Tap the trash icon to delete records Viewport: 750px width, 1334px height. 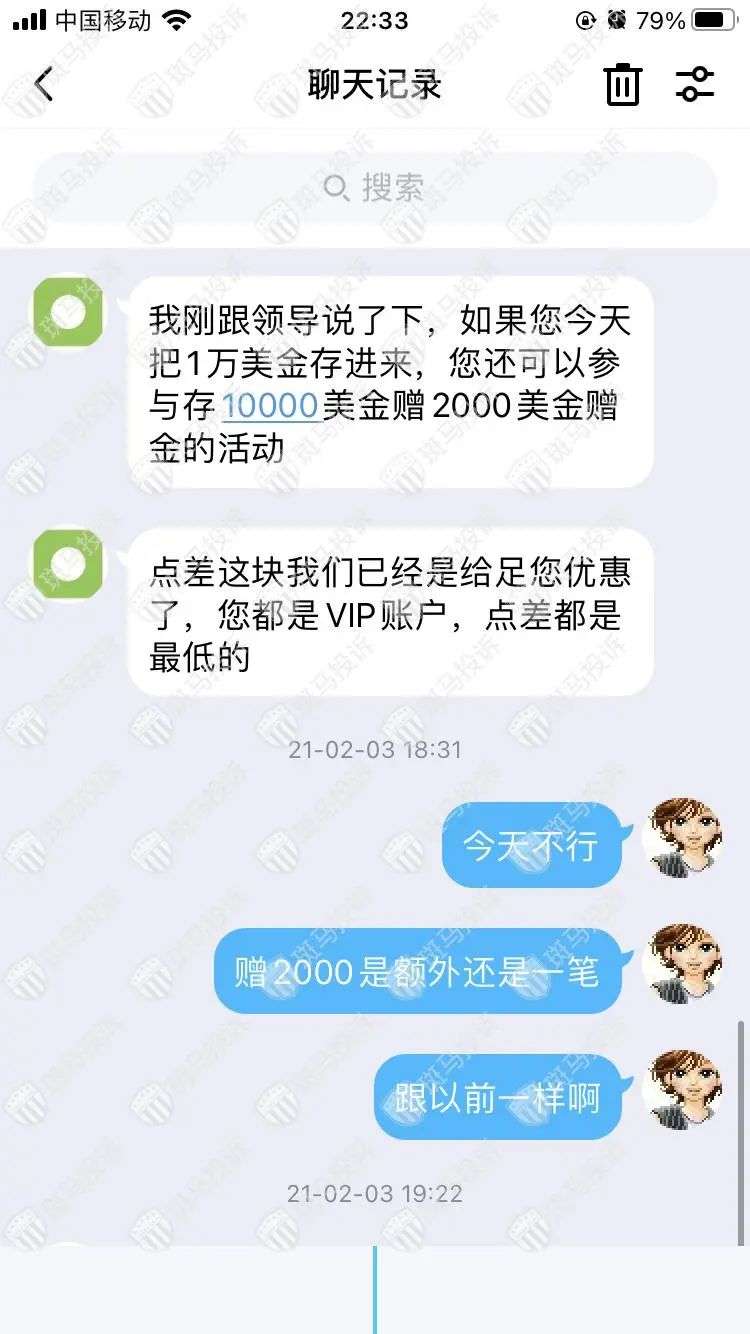[622, 85]
